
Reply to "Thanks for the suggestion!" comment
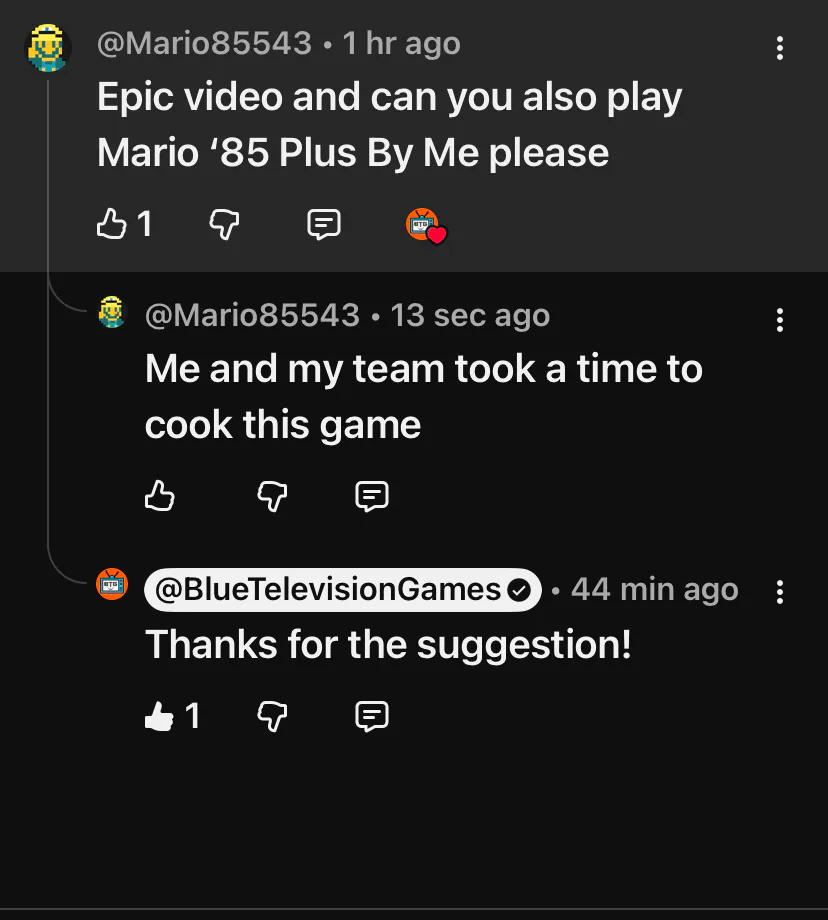click(372, 716)
